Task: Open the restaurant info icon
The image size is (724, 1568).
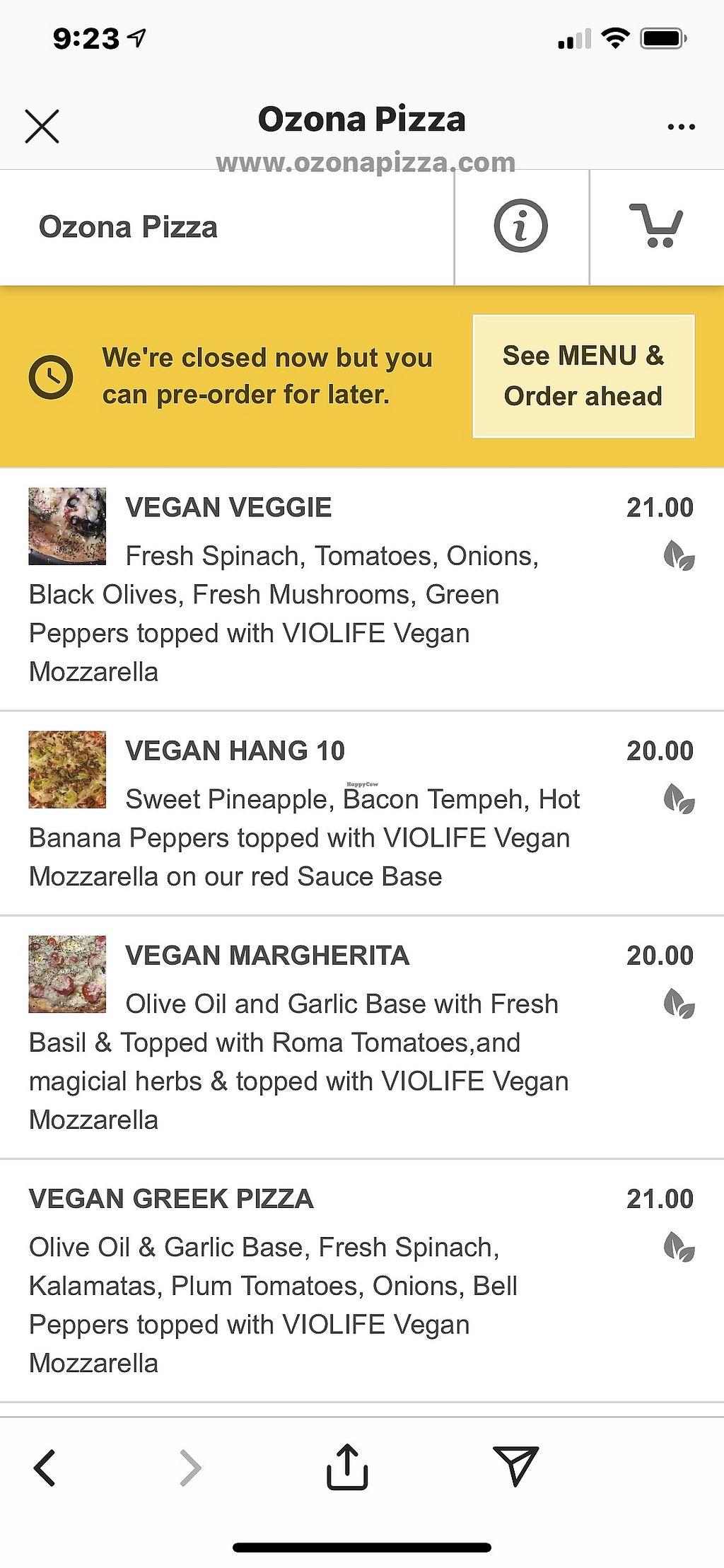Action: pyautogui.click(x=520, y=226)
